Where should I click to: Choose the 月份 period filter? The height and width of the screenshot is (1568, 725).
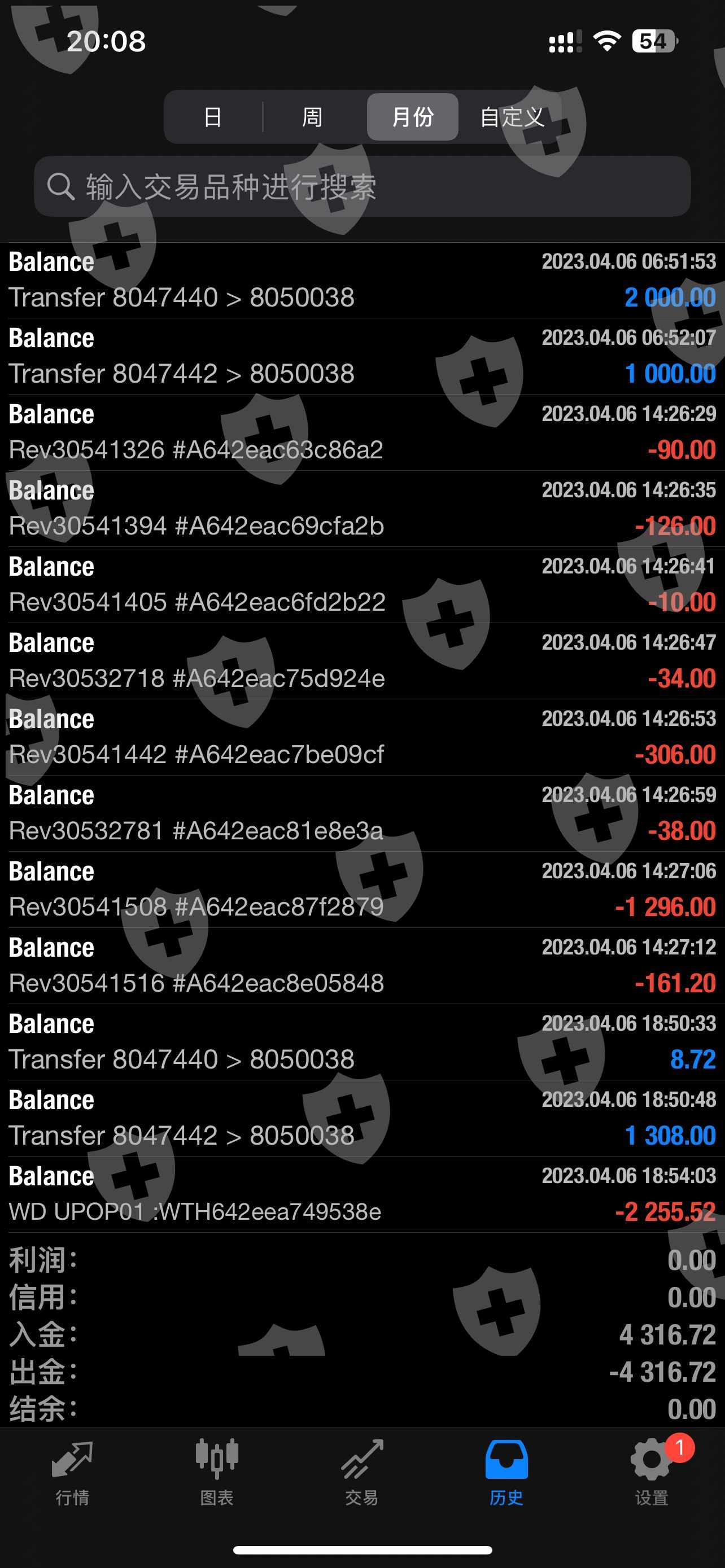(412, 117)
